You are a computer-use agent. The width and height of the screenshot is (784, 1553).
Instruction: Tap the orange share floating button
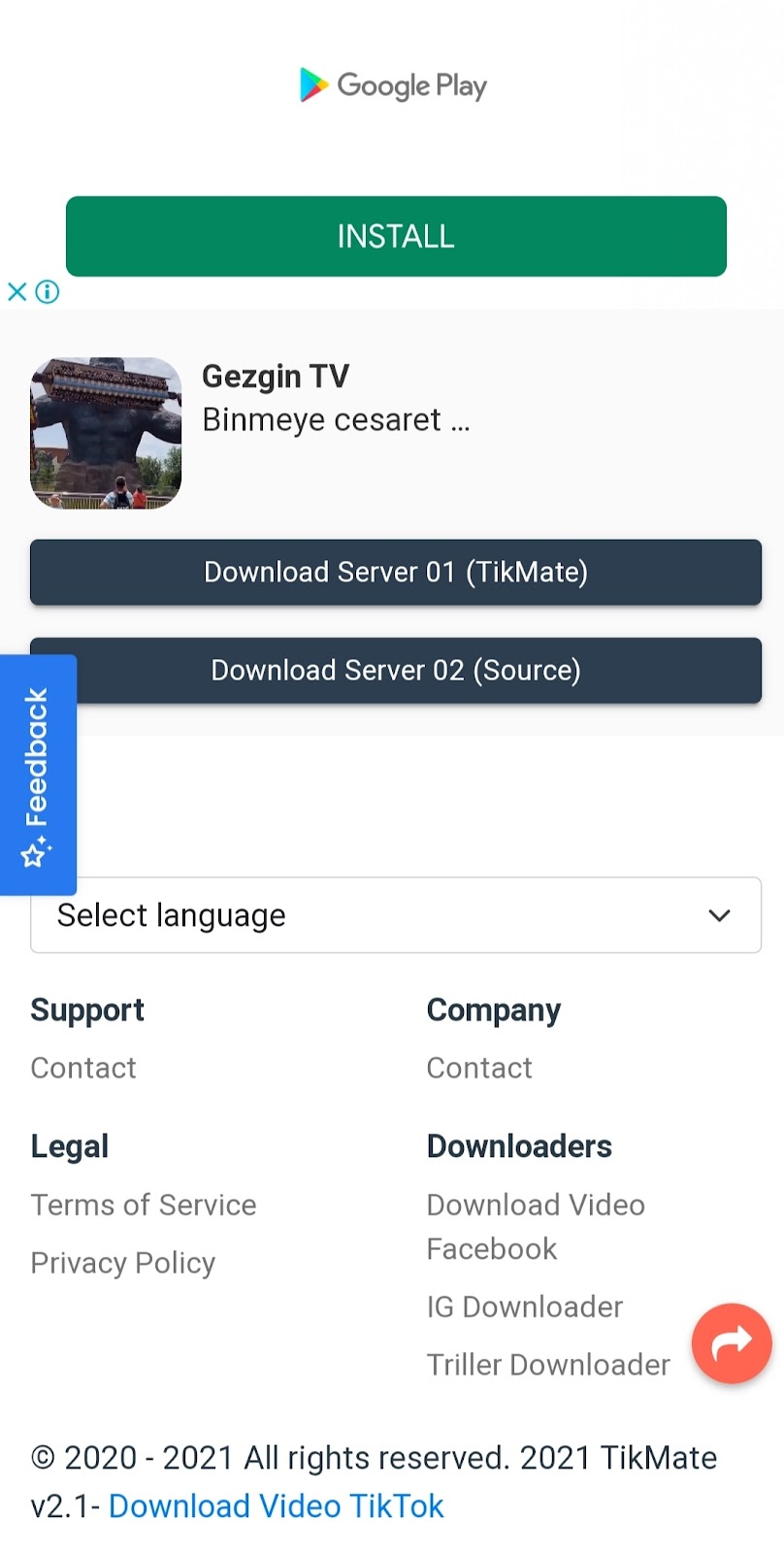(x=732, y=1343)
